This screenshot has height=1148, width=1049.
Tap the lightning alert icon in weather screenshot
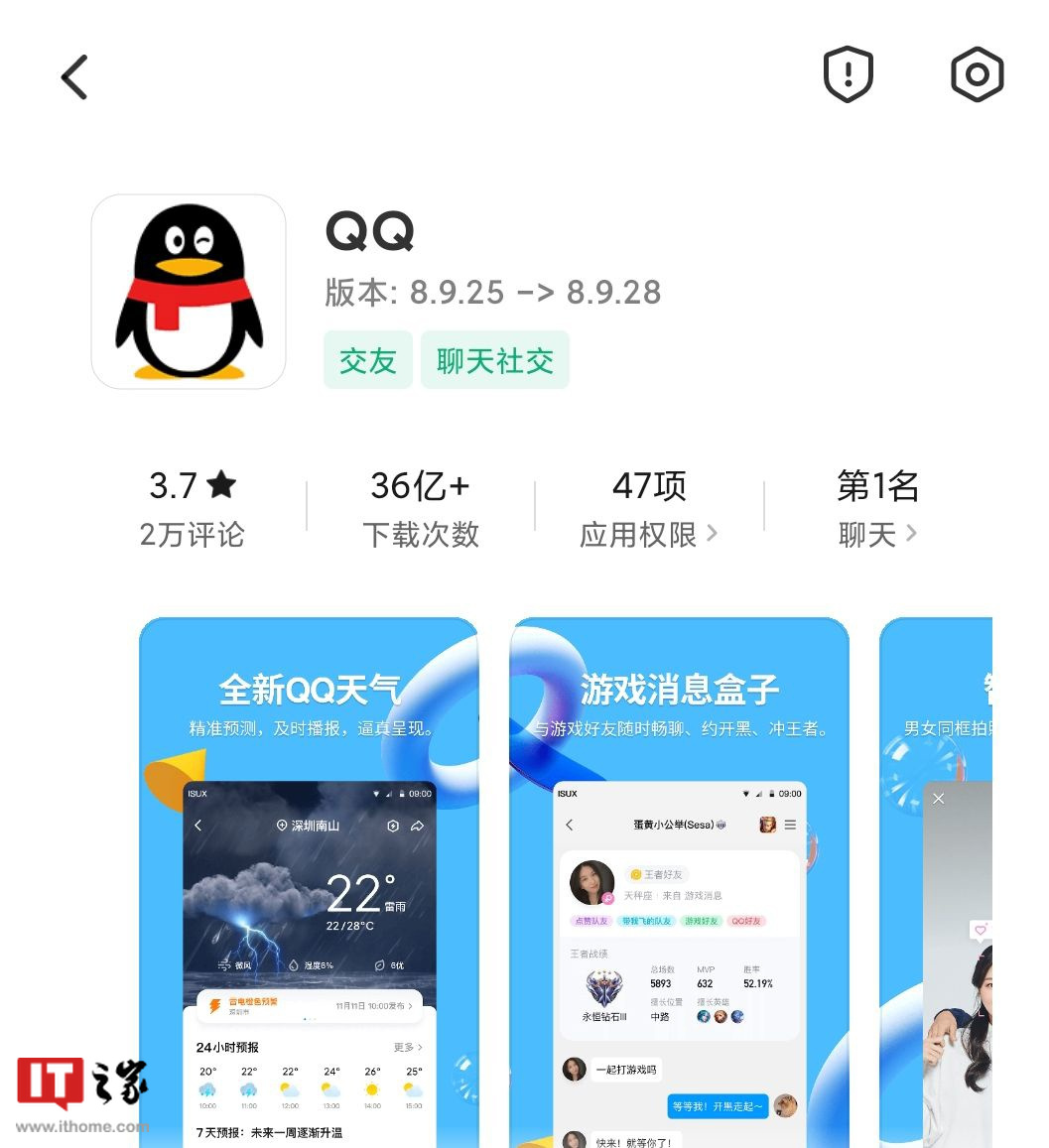pos(215,1004)
